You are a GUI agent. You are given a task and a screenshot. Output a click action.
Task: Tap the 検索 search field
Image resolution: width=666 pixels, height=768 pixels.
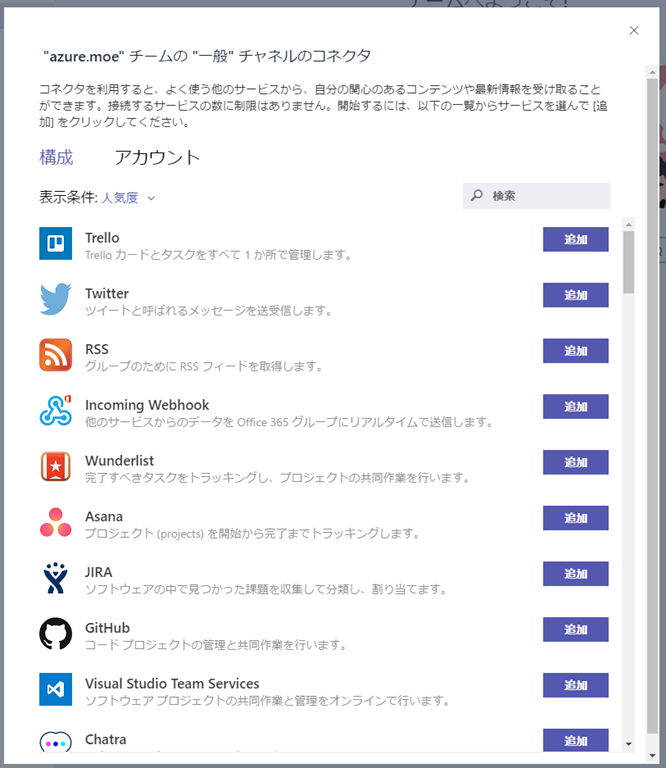(545, 196)
